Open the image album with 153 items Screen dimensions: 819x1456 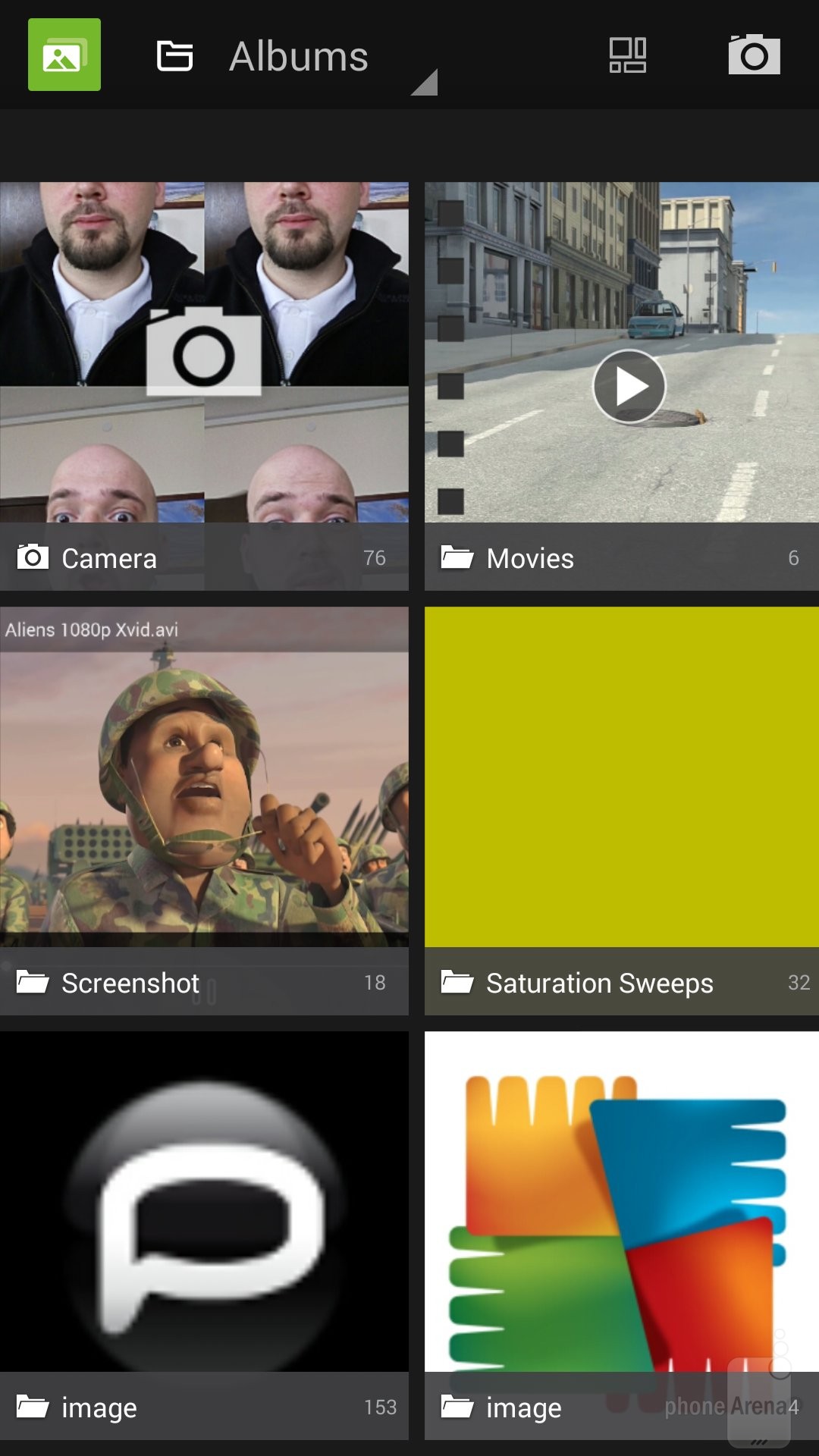(x=204, y=1235)
